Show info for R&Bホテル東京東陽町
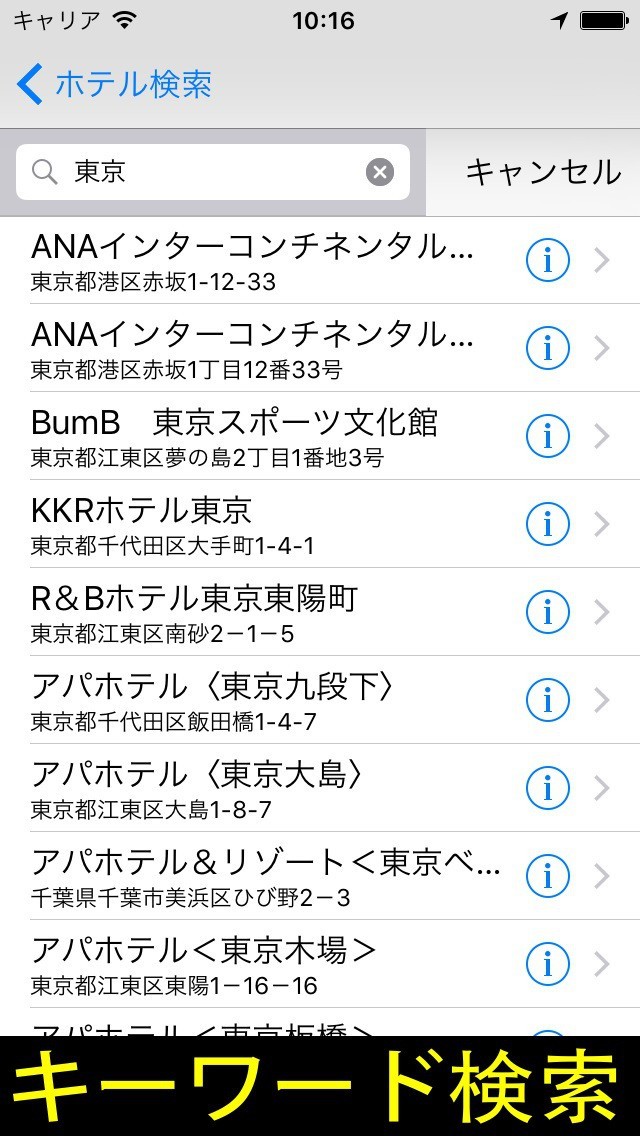640x1136 pixels. (547, 612)
